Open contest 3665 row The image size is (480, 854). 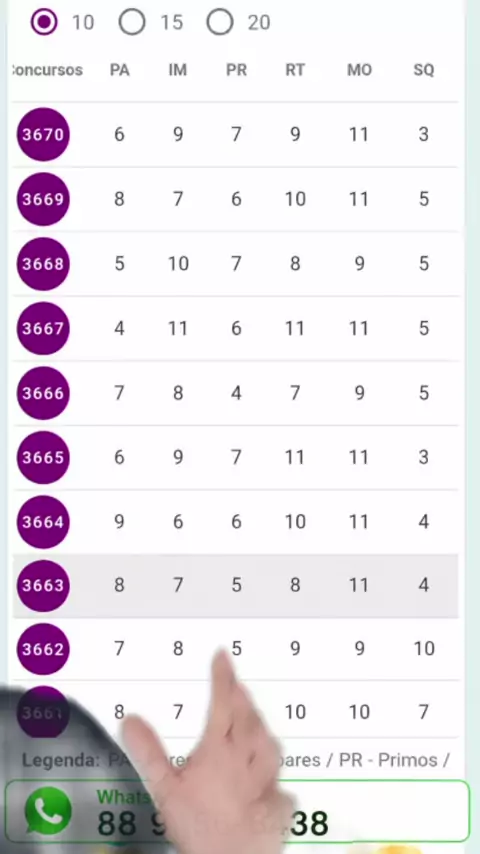(235, 458)
